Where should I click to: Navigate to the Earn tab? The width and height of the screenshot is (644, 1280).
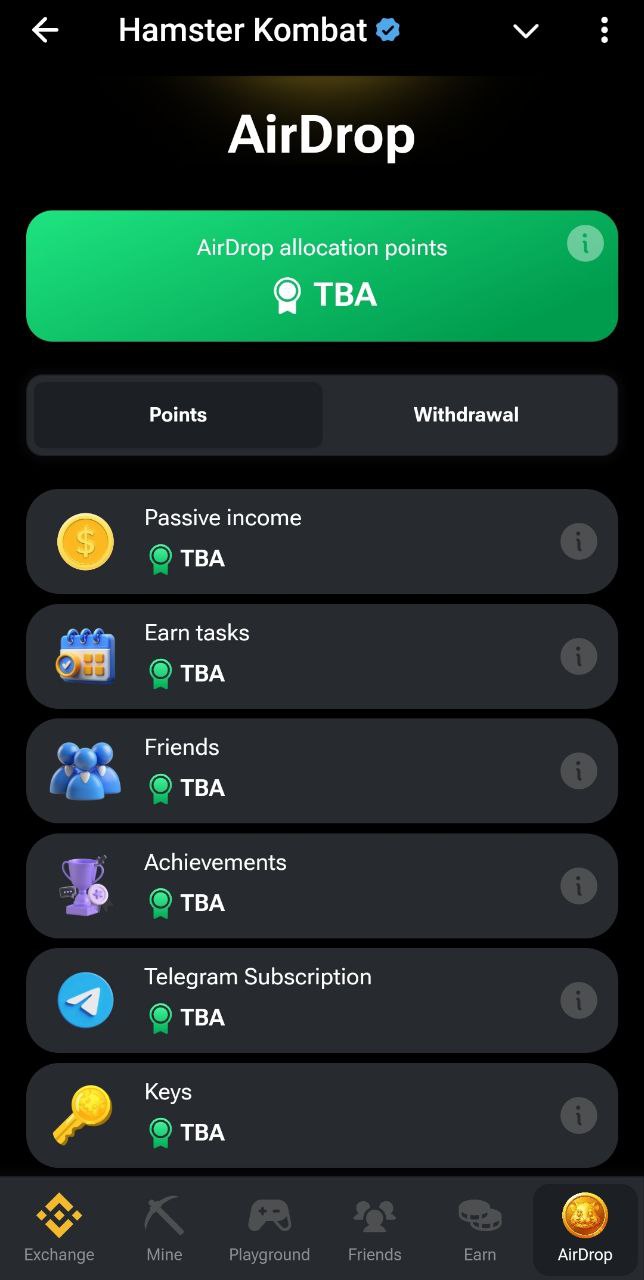[x=479, y=1230]
